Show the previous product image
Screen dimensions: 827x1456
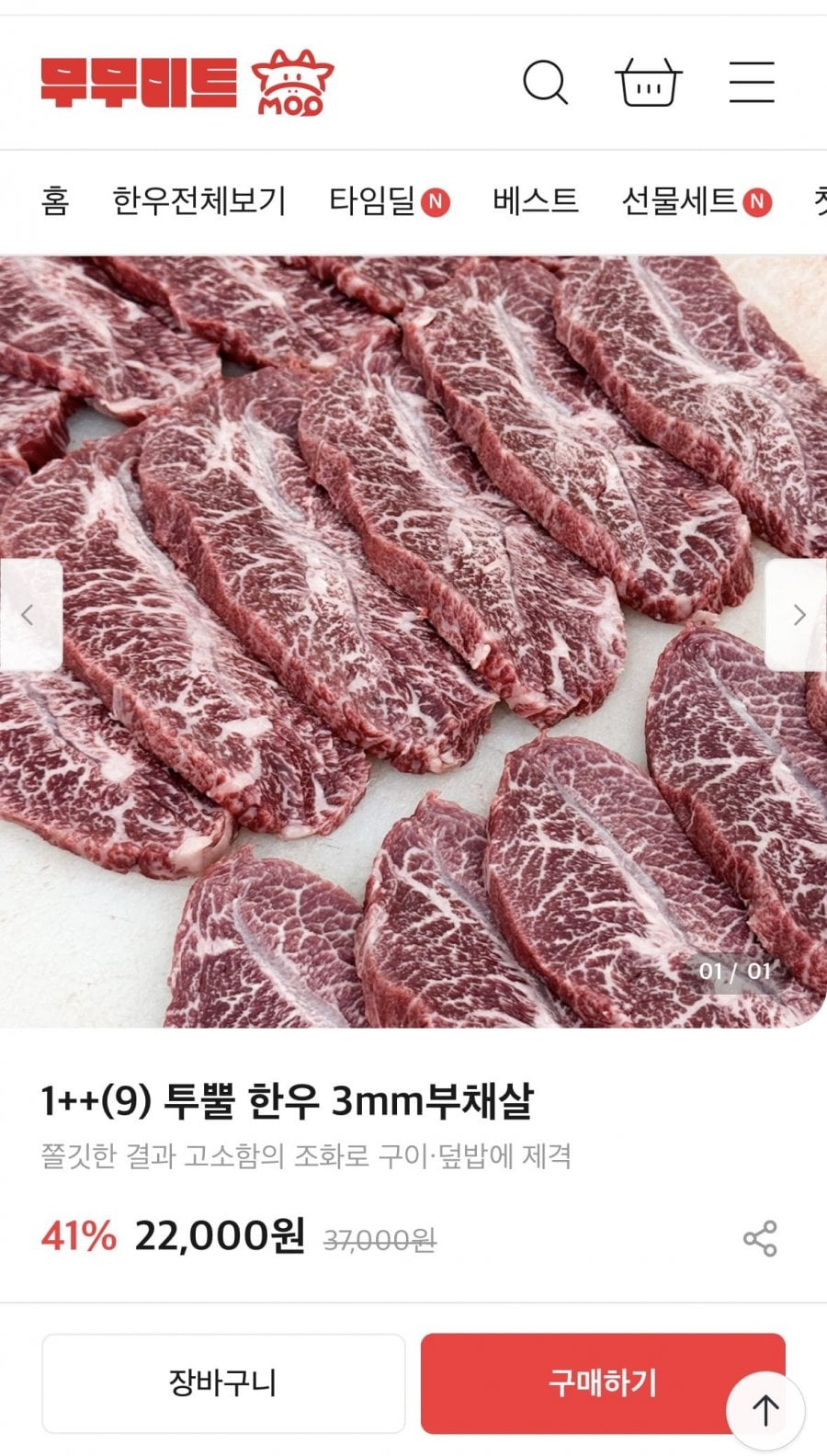29,615
